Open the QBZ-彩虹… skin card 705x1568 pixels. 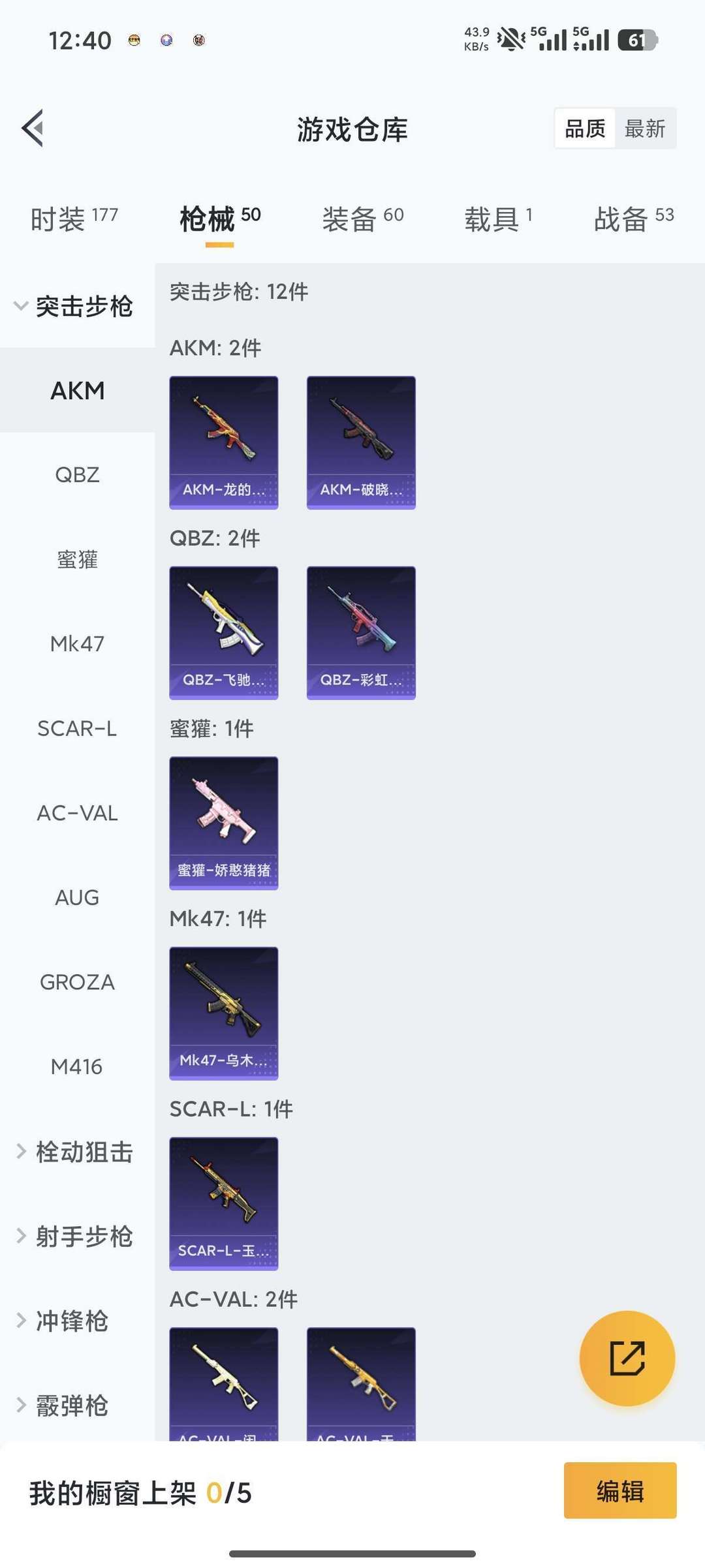pos(361,633)
